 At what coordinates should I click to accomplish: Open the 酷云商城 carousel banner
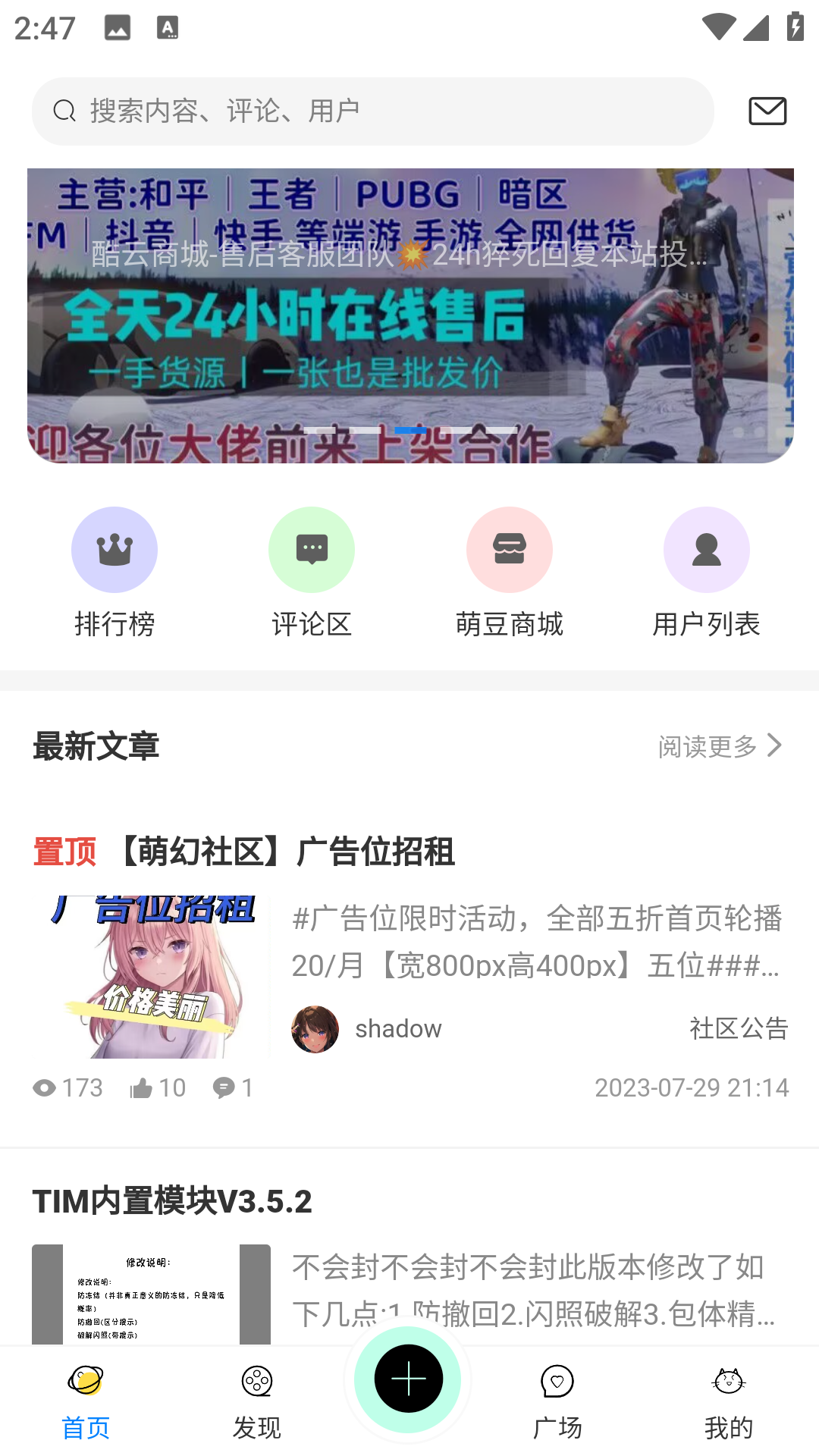[409, 315]
